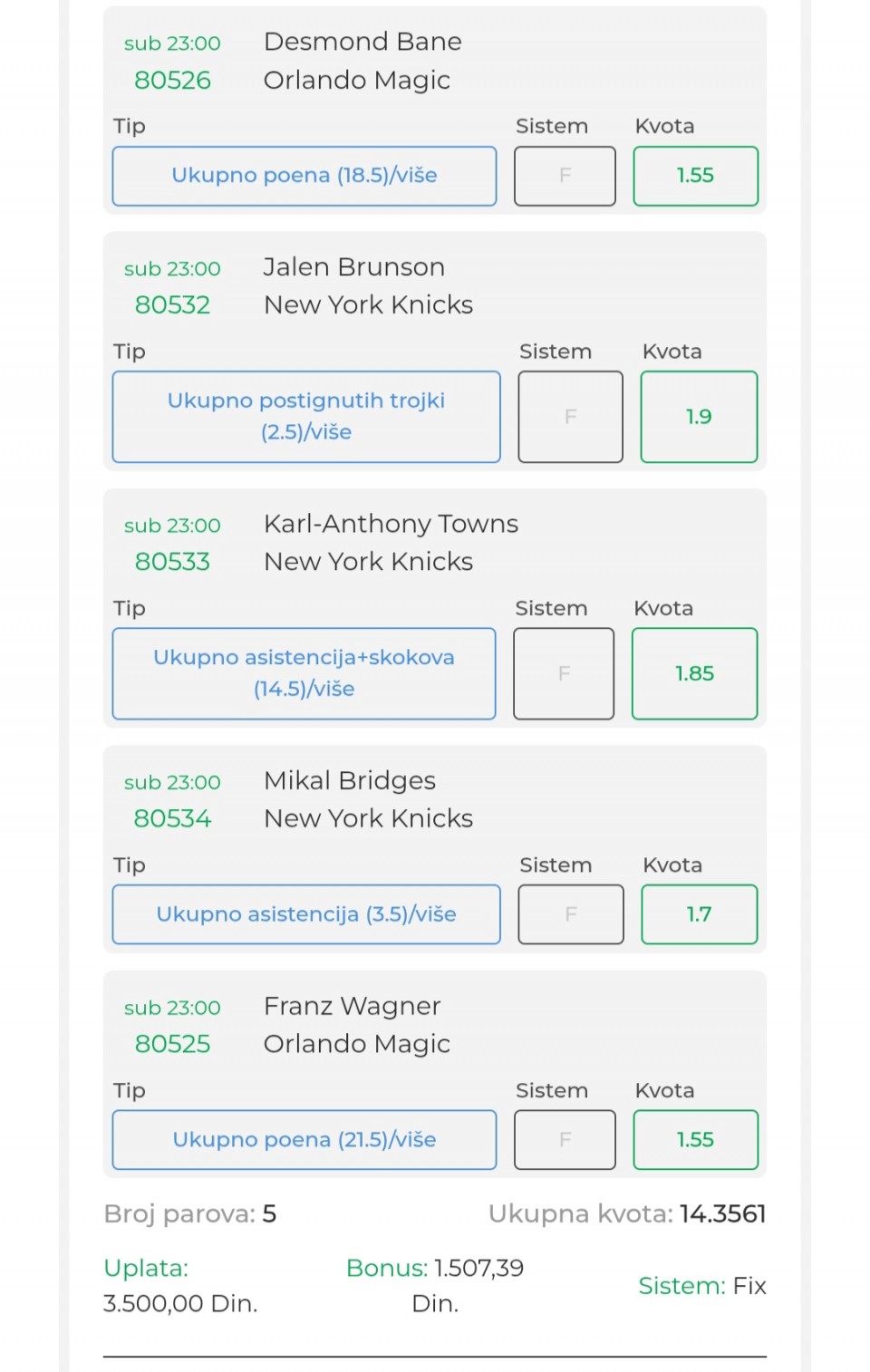The width and height of the screenshot is (870, 1372).
Task: Tap the 1.55 kvota for Desmond Bane
Action: (x=695, y=176)
